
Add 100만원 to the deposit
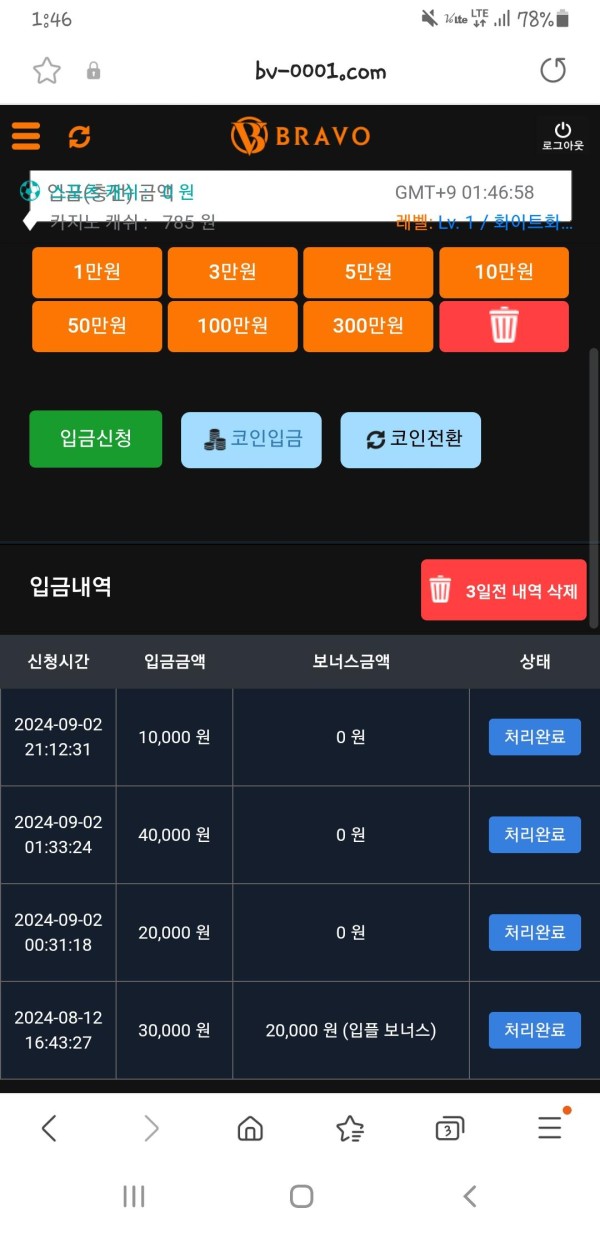pyautogui.click(x=232, y=326)
